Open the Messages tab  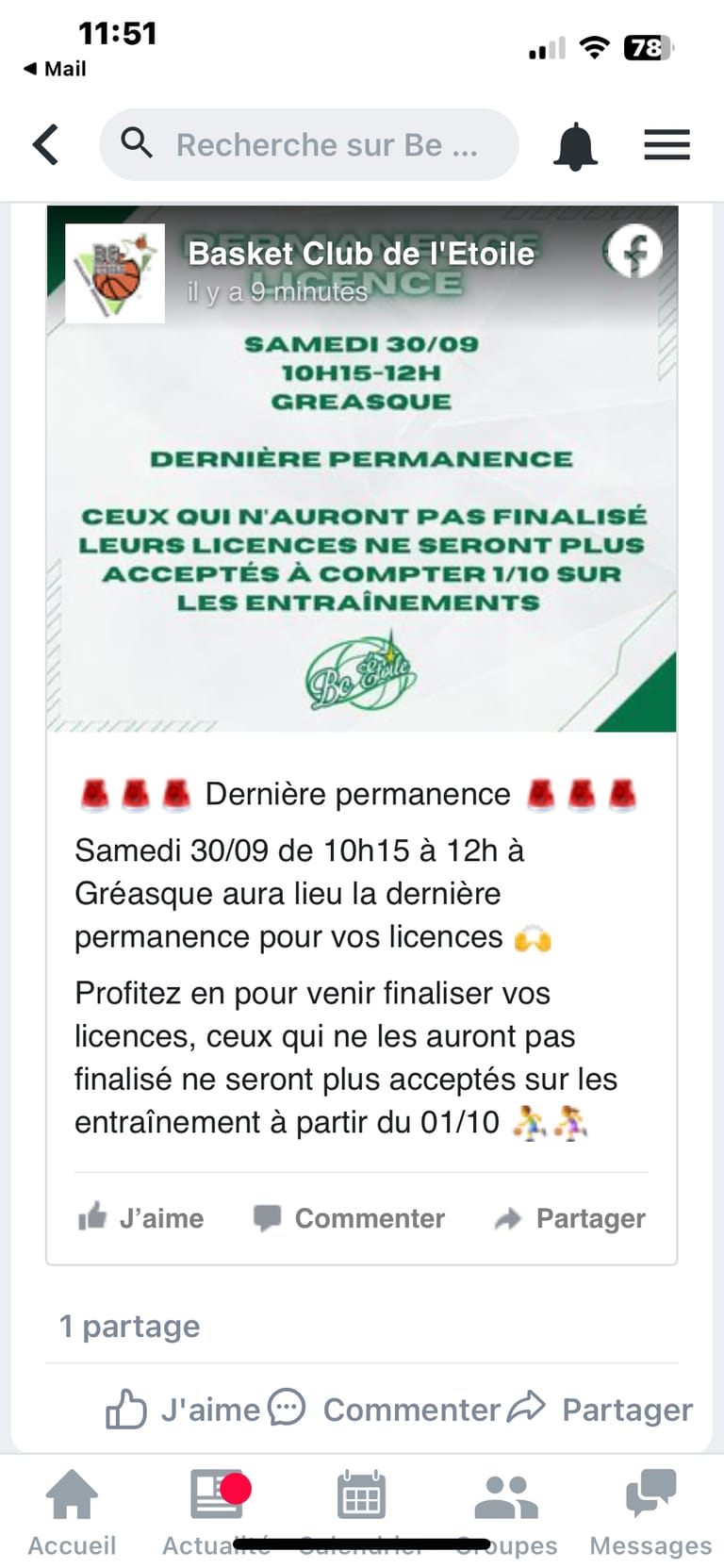click(650, 1512)
